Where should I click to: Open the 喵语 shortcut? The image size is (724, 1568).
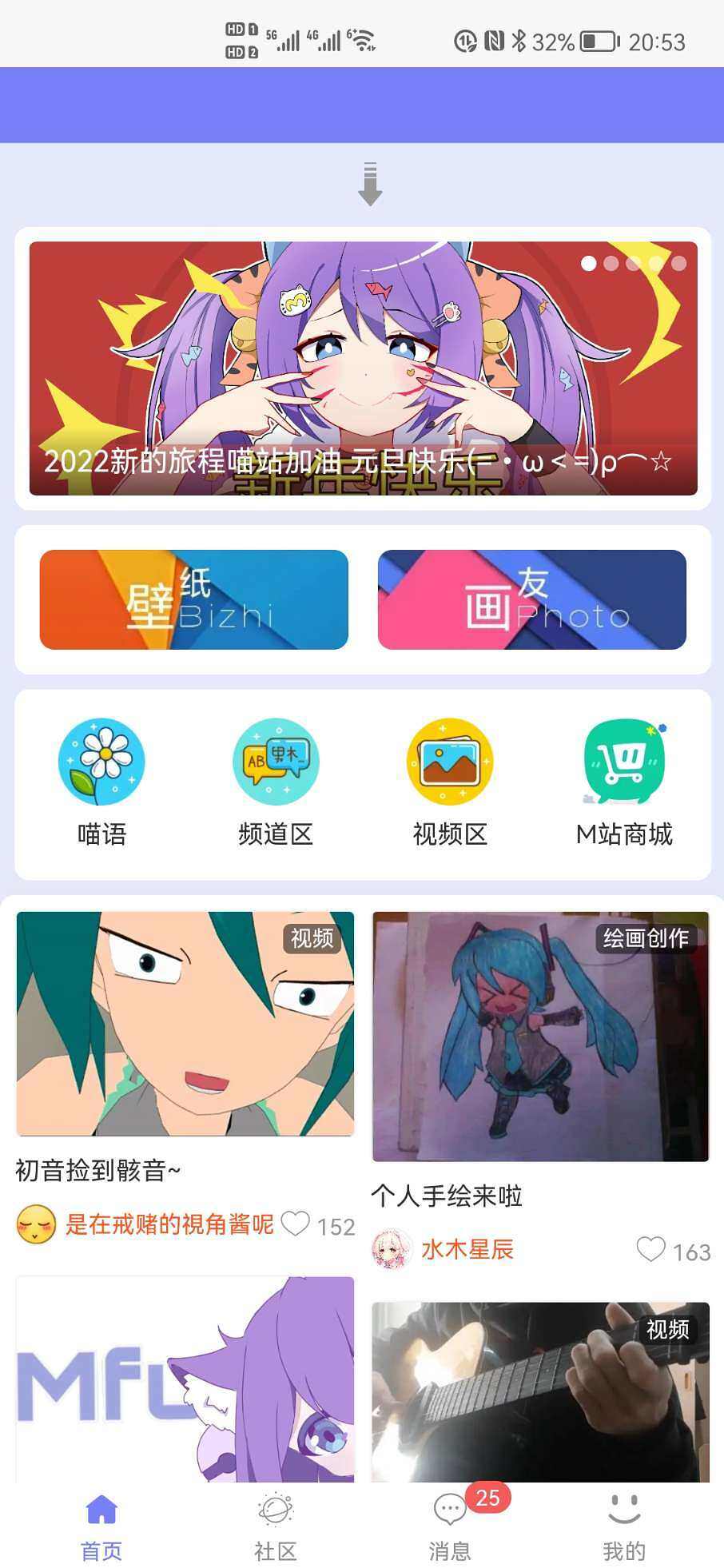tap(101, 781)
